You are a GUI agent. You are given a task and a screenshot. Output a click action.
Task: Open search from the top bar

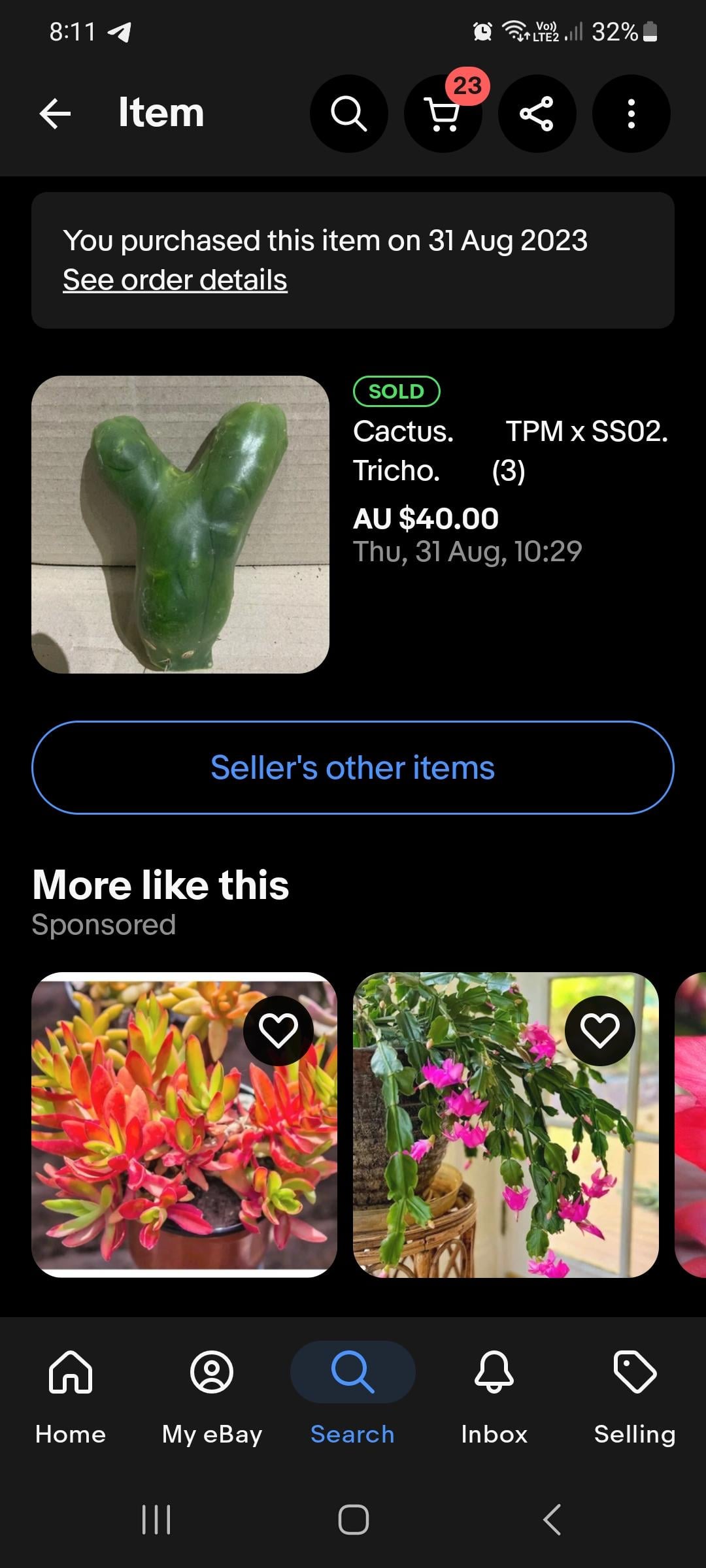coord(348,114)
